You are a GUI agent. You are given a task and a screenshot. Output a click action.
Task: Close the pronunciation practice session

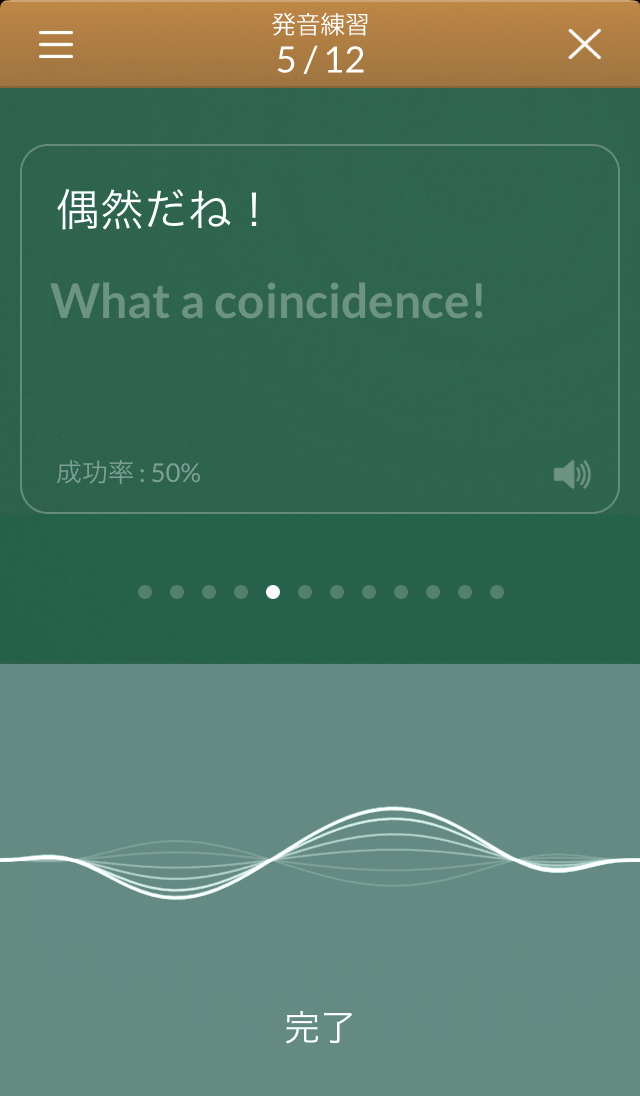click(x=584, y=44)
